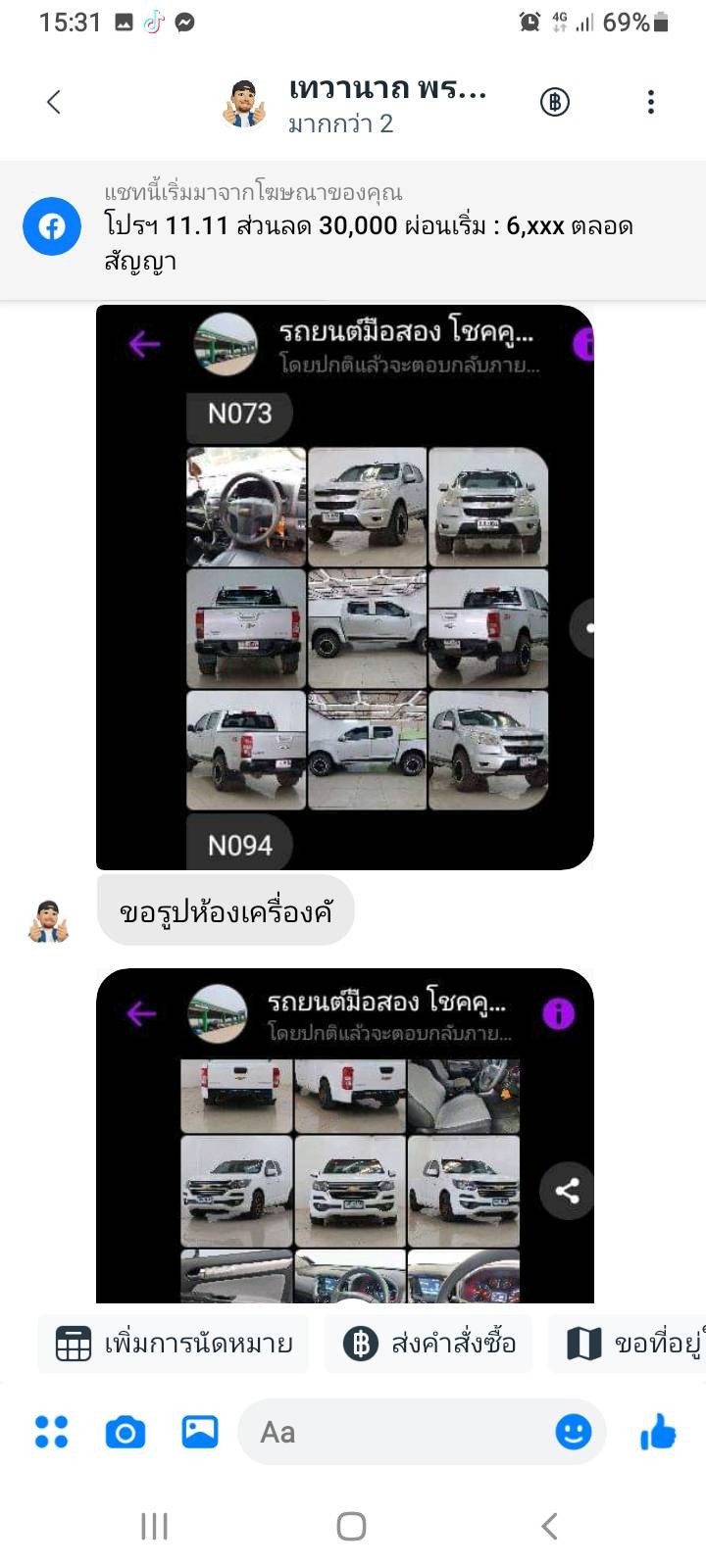Open the second shared image with white truck
Screen dimensions: 706x1568
click(x=345, y=1135)
